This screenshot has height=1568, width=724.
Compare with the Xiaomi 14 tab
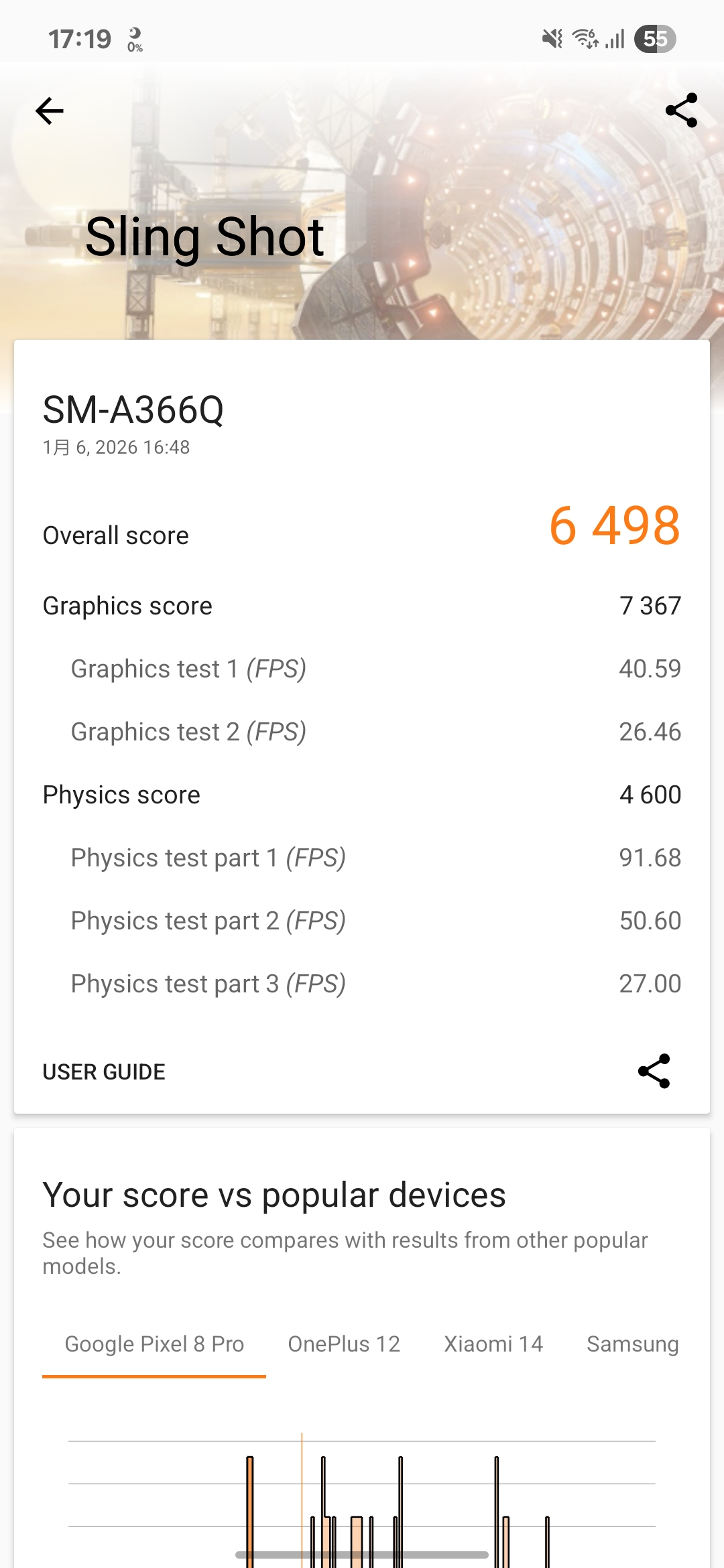point(493,1344)
